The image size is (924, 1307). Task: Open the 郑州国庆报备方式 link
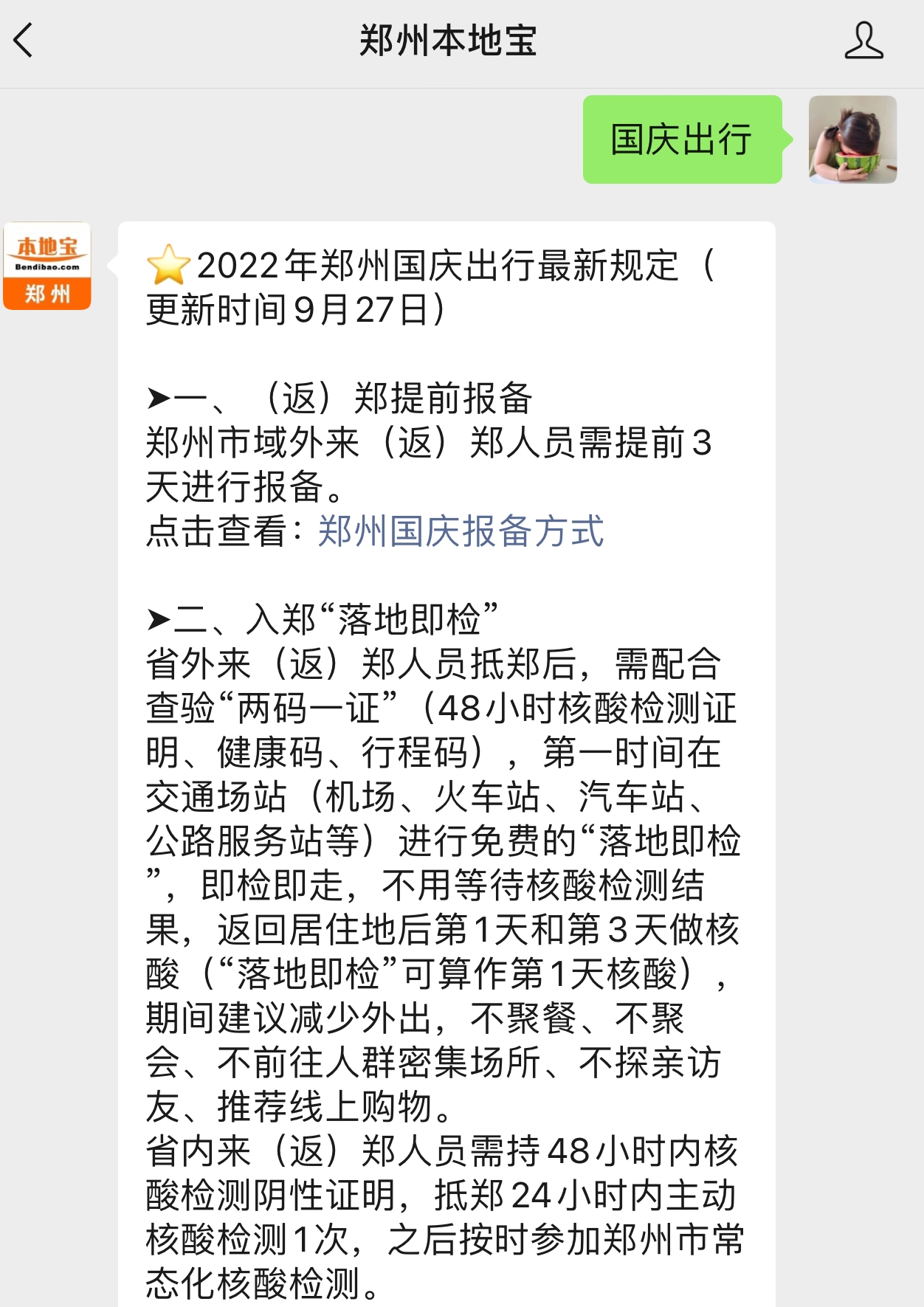[461, 531]
